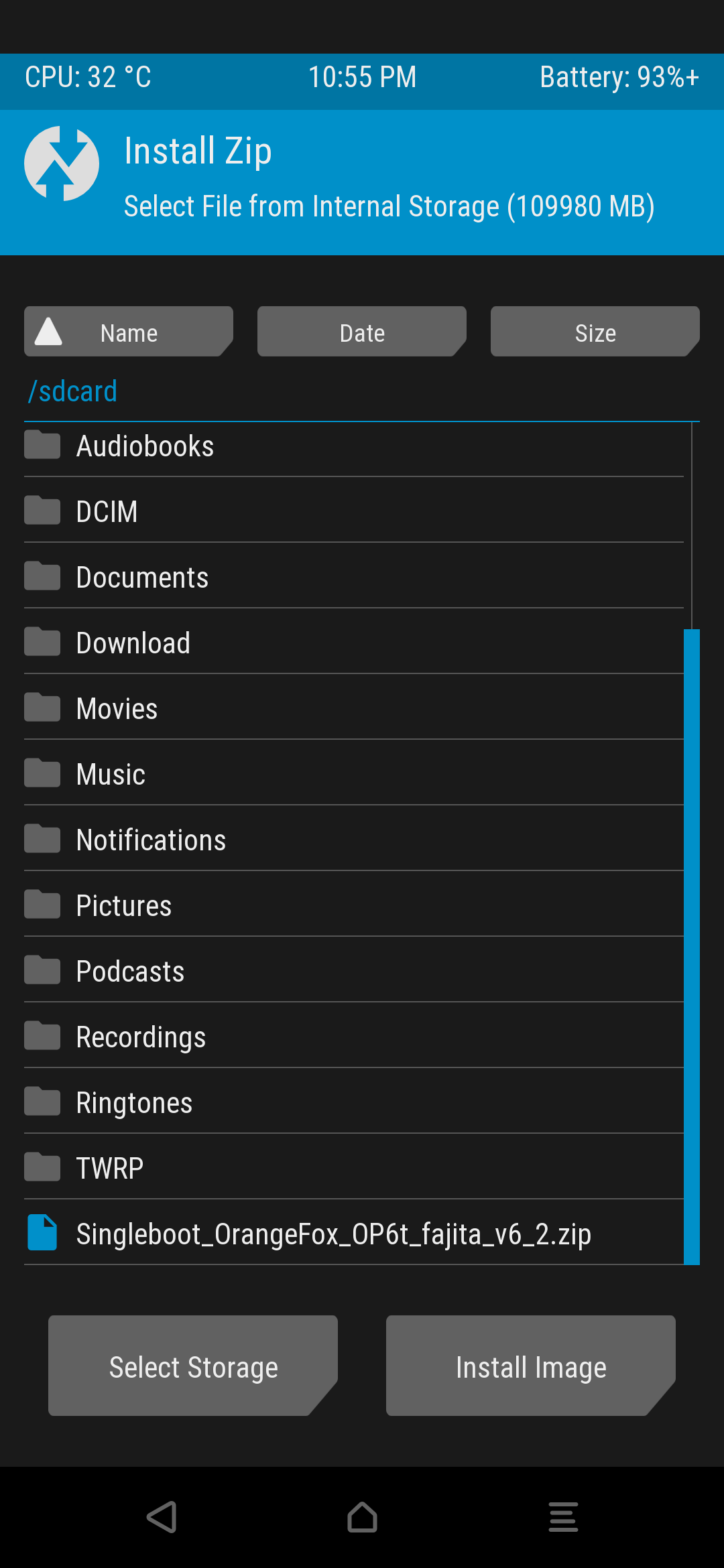The height and width of the screenshot is (1568, 724).
Task: Open the Notifications folder
Action: [x=152, y=840]
